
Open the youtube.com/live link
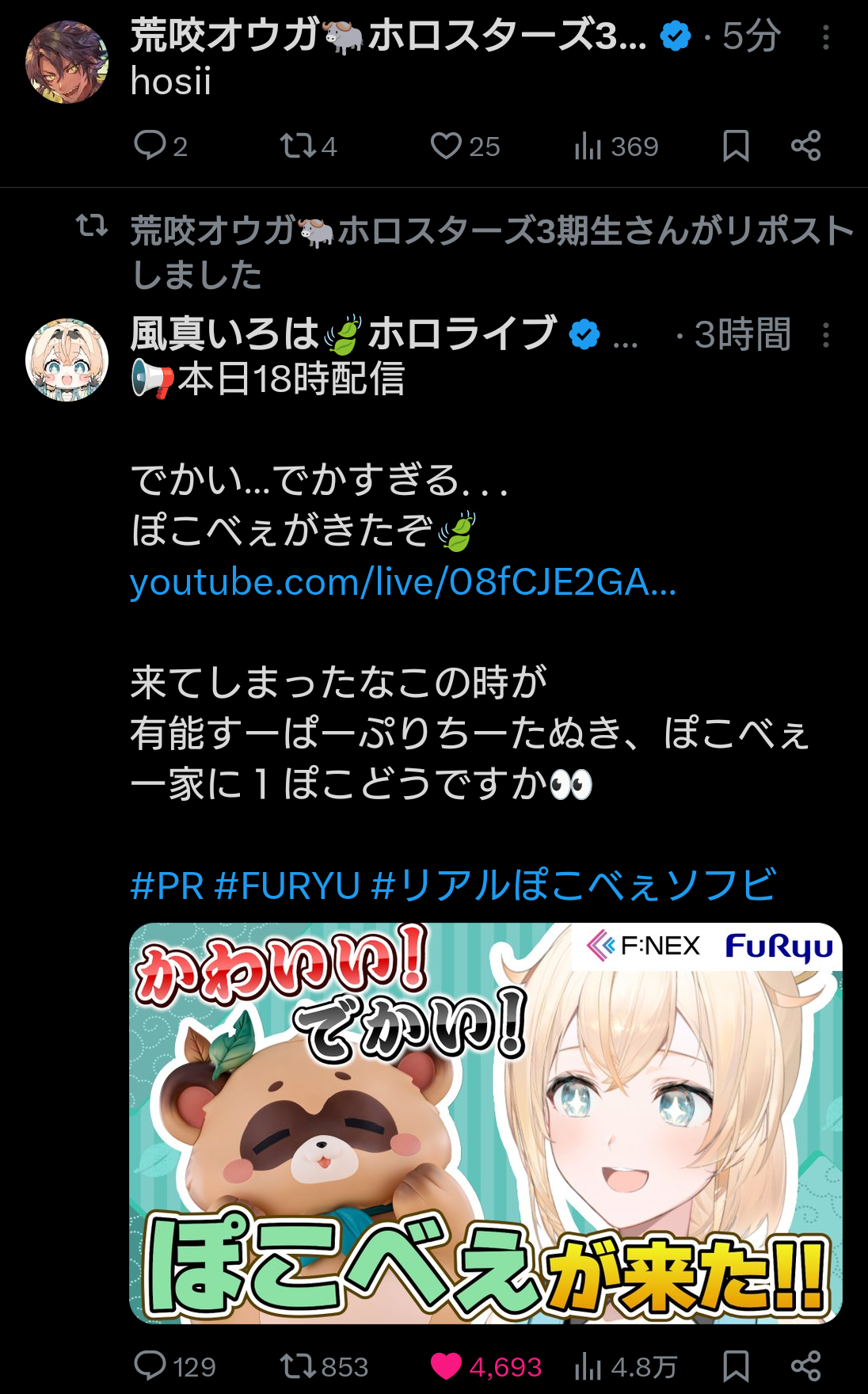pyautogui.click(x=402, y=583)
